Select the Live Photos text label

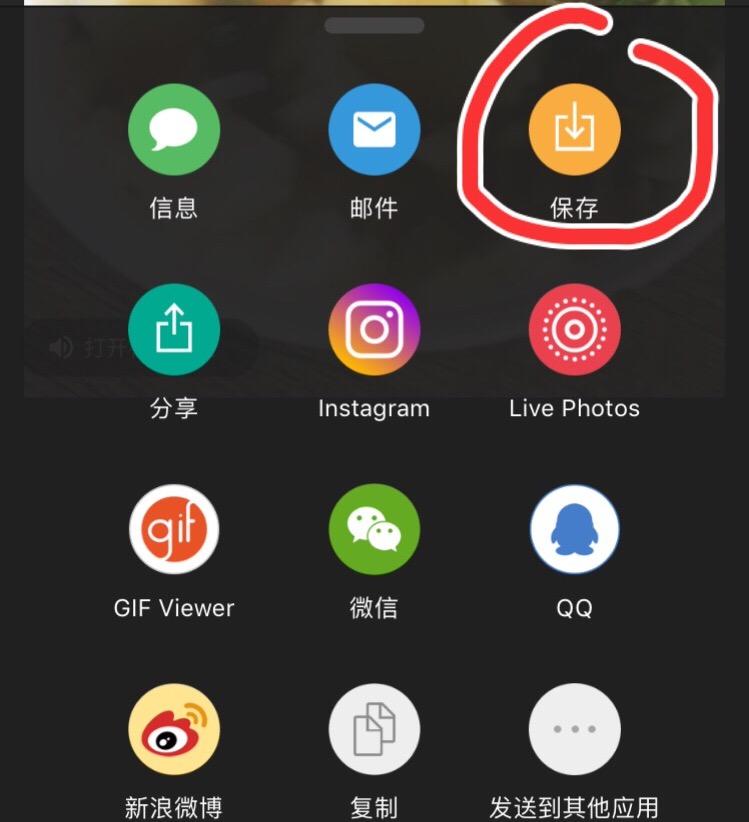click(x=573, y=408)
